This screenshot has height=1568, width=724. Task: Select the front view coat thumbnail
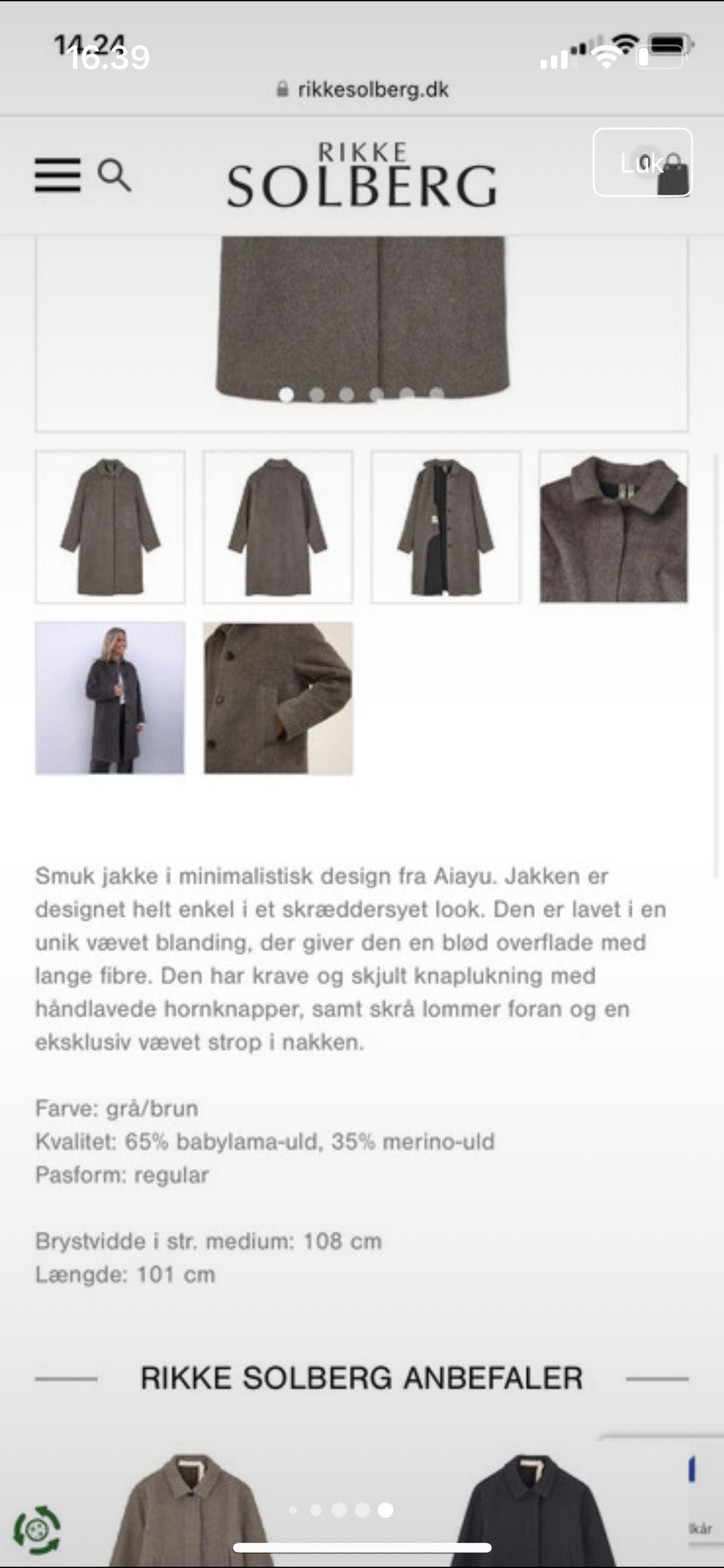pos(110,526)
